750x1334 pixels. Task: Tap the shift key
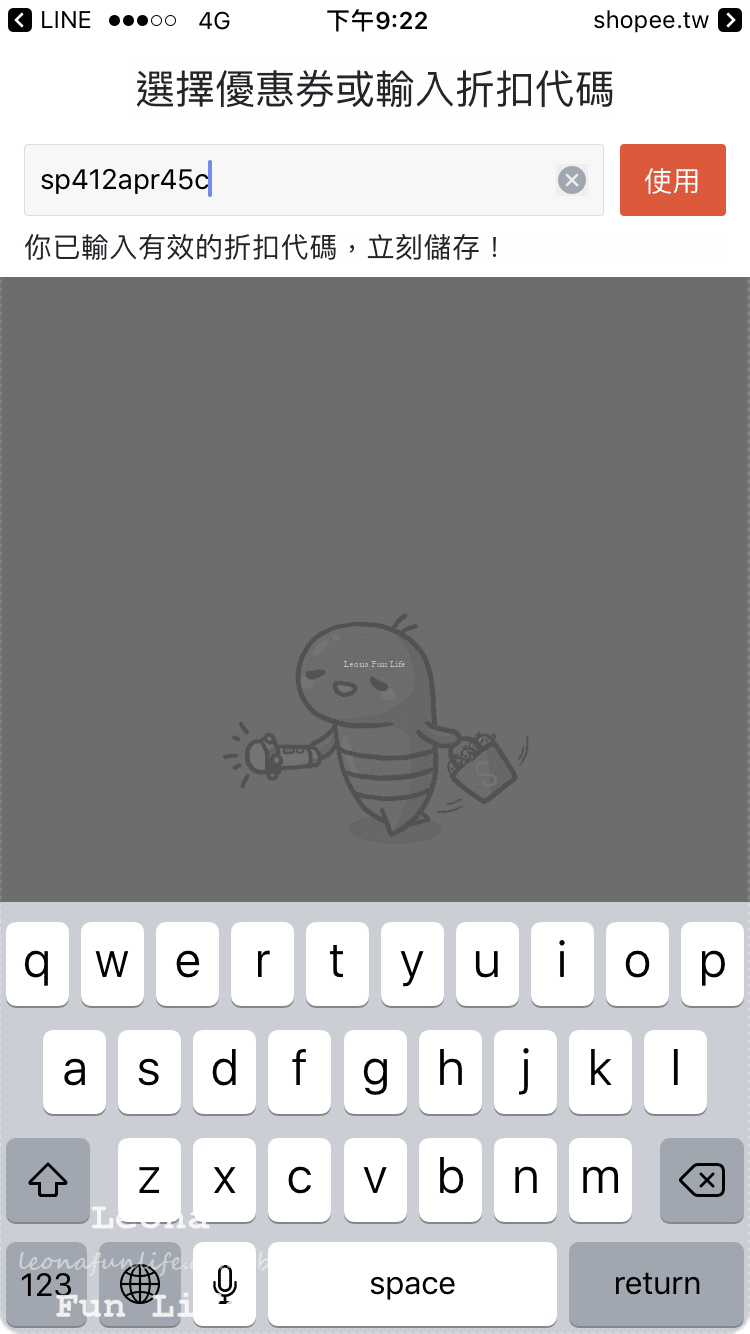(47, 1180)
